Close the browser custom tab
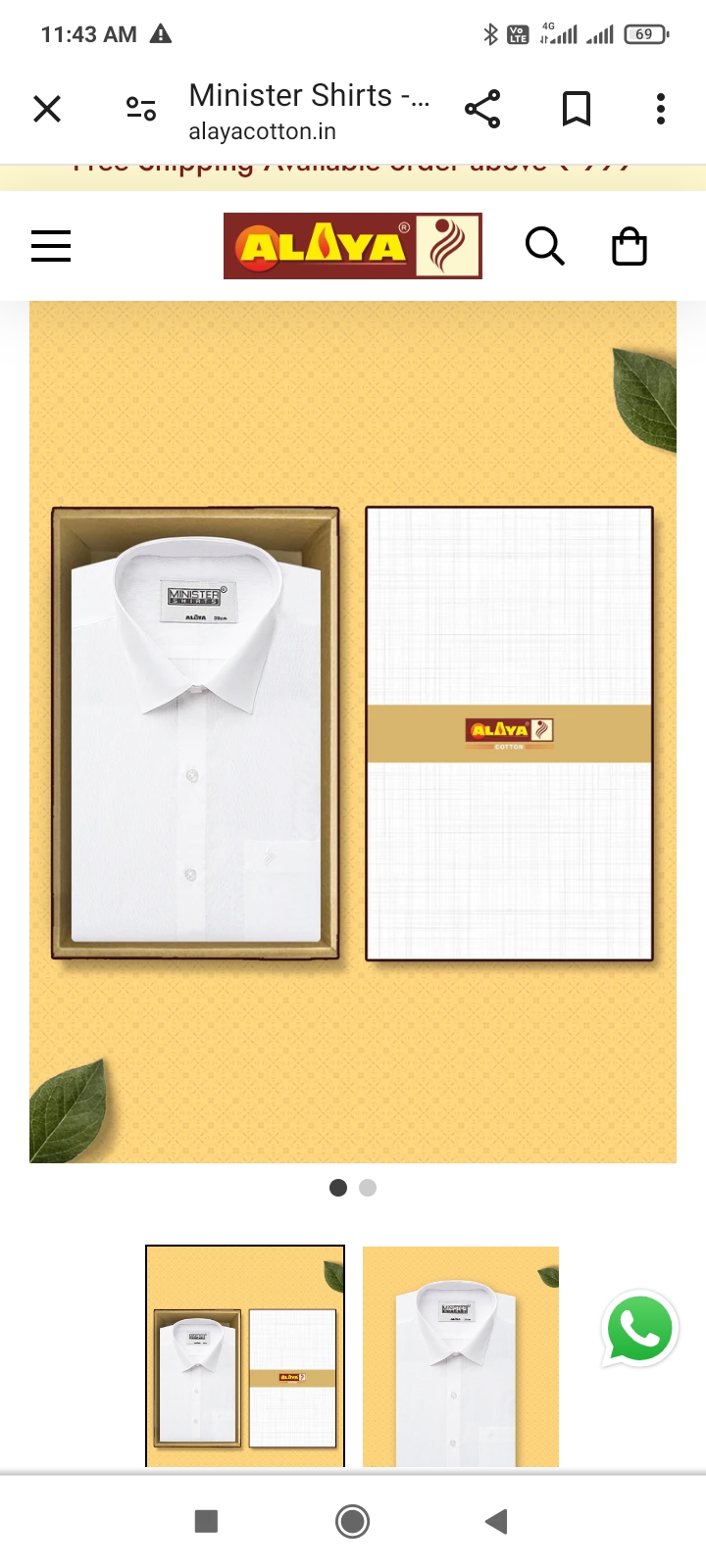This screenshot has width=706, height=1568. point(47,109)
